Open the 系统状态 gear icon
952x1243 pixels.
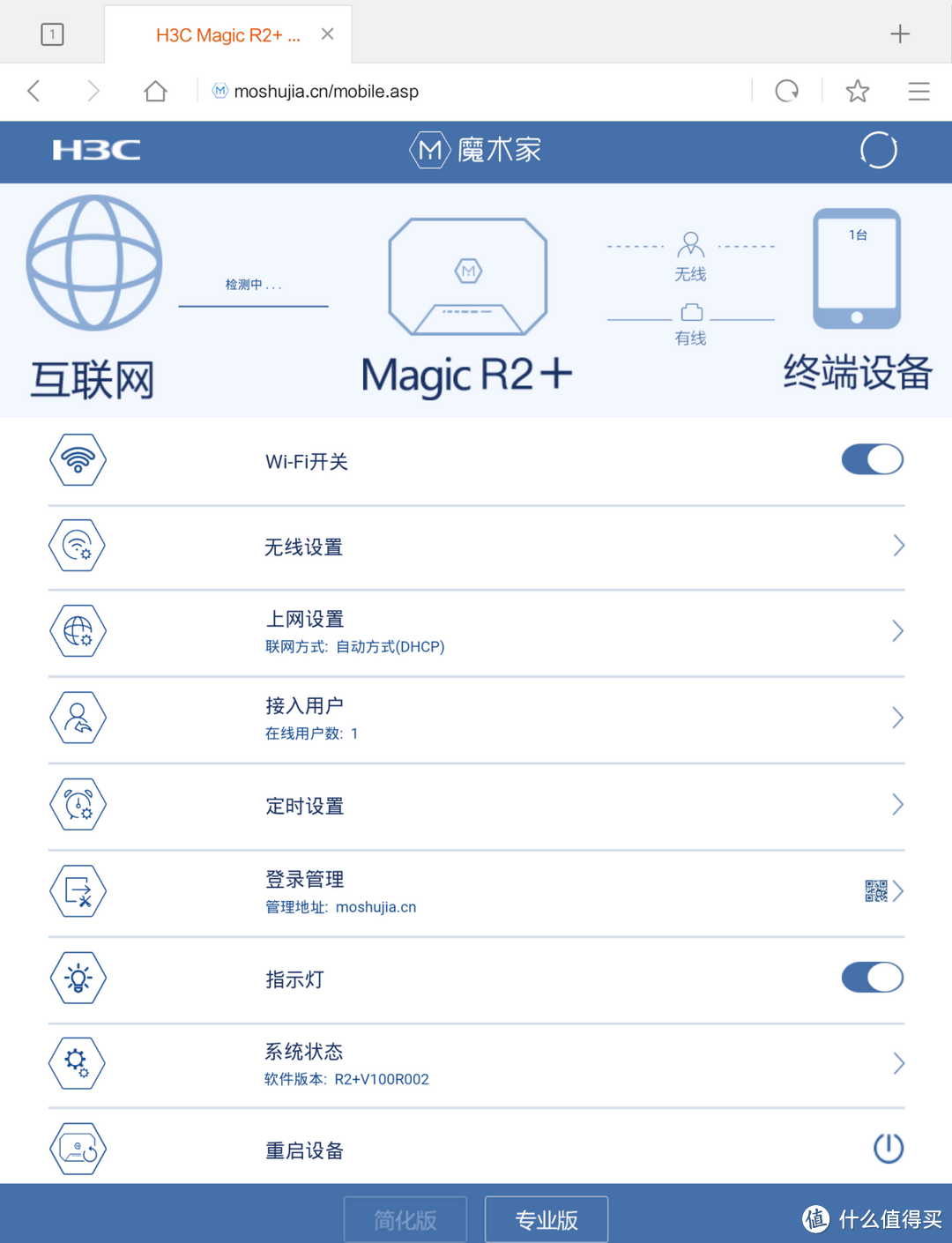tap(77, 1063)
